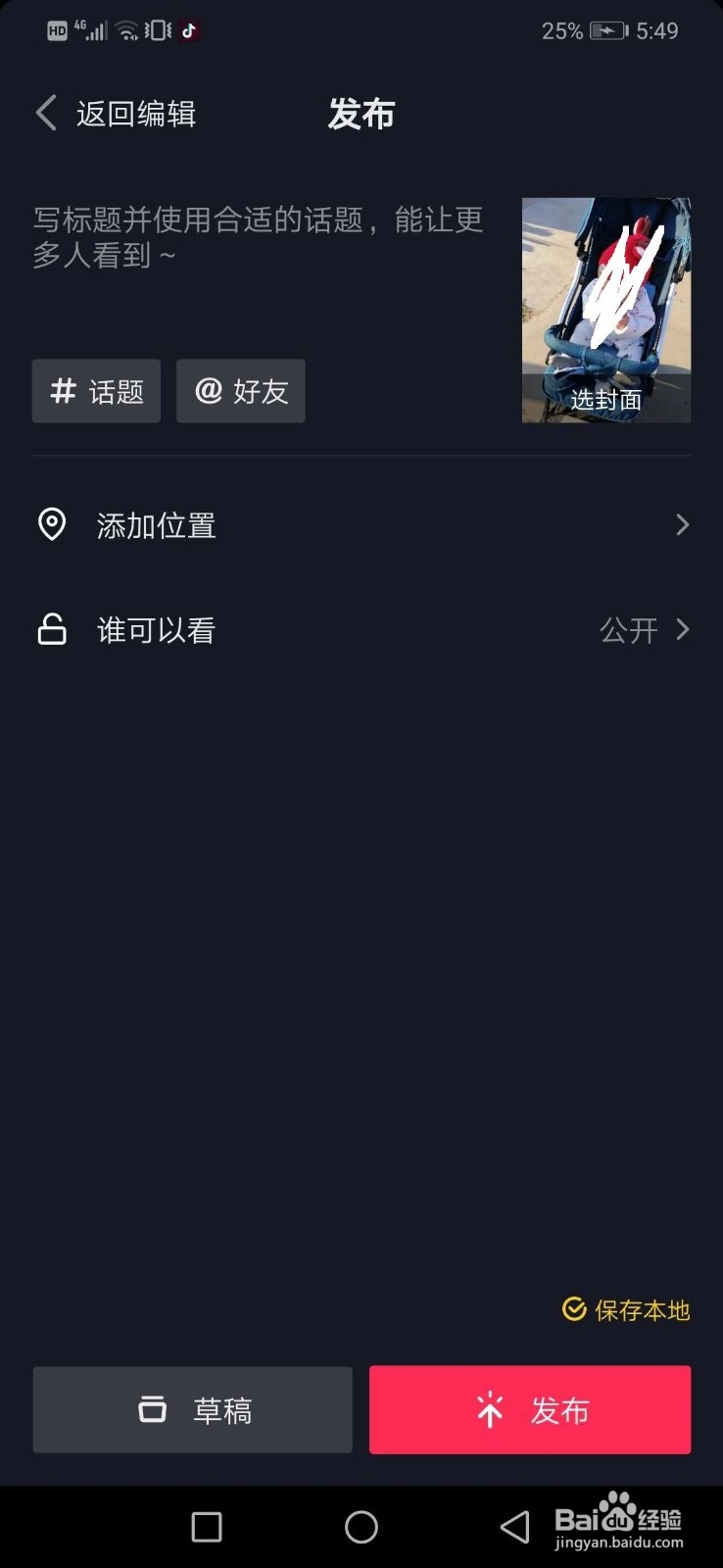Open the 公开 visibility dropdown
The width and height of the screenshot is (723, 1568).
click(628, 629)
